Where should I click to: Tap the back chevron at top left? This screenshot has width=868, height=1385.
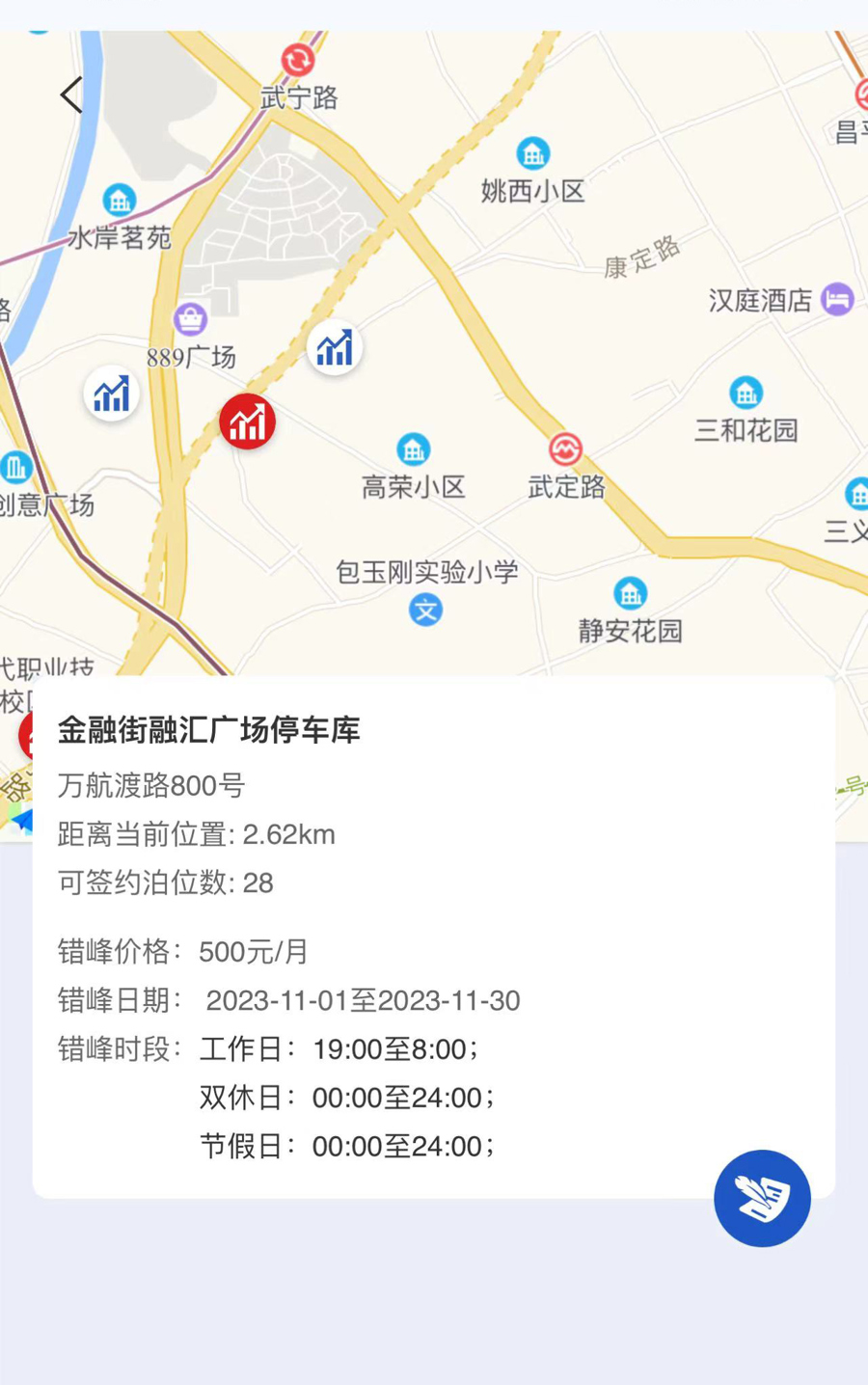[68, 95]
